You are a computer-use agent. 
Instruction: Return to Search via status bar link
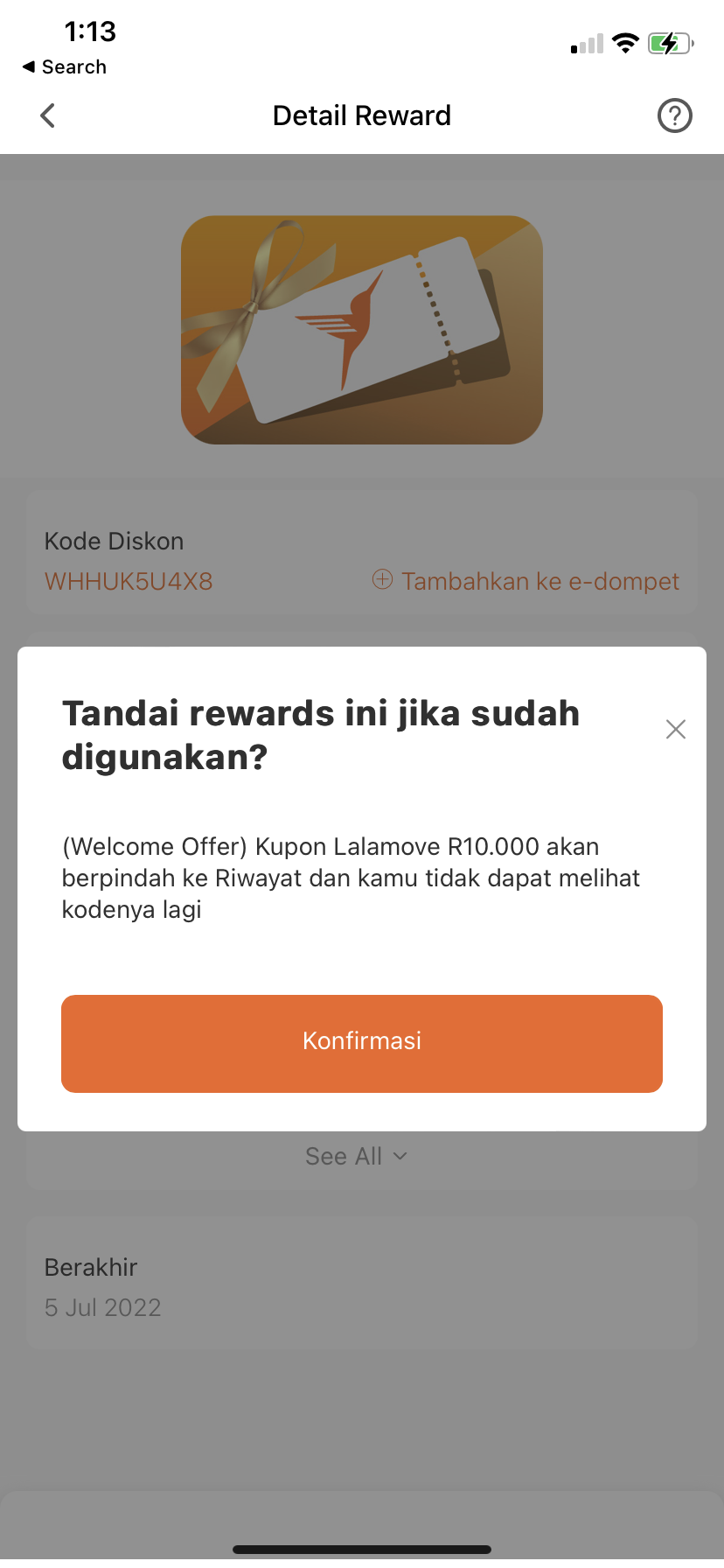coord(65,66)
